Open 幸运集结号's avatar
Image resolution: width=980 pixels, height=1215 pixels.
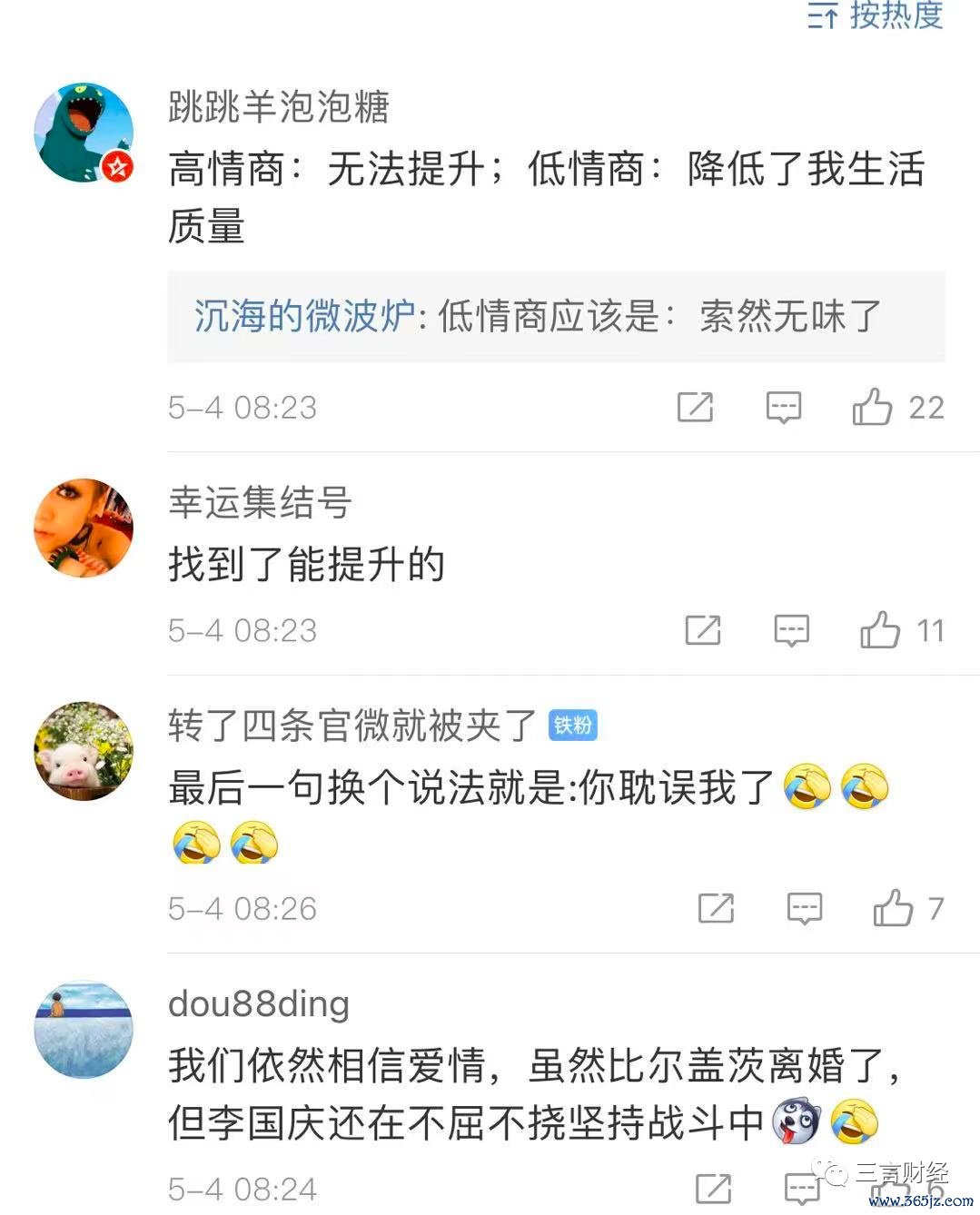point(84,528)
